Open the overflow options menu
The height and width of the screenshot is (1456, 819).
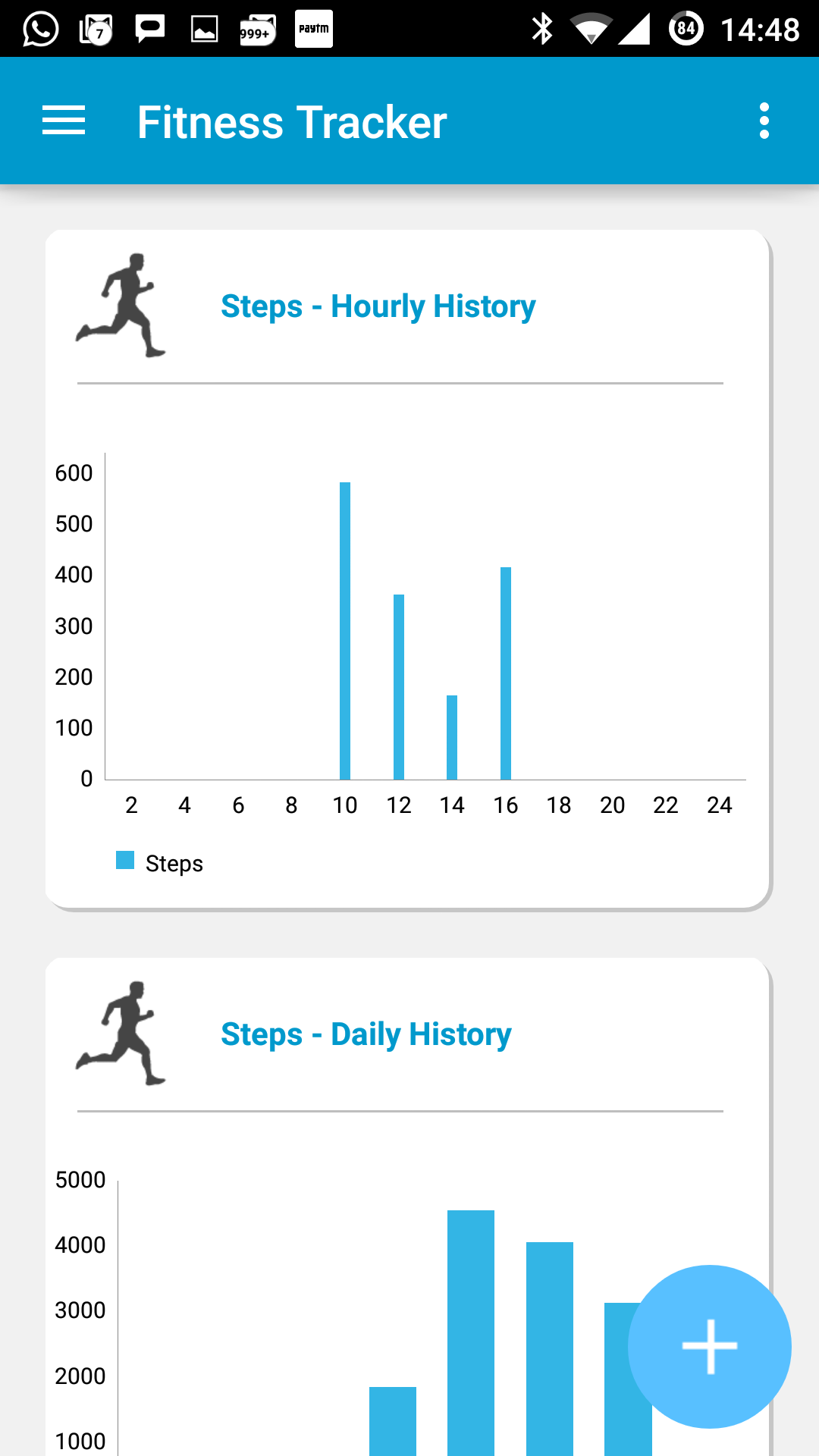(x=764, y=121)
